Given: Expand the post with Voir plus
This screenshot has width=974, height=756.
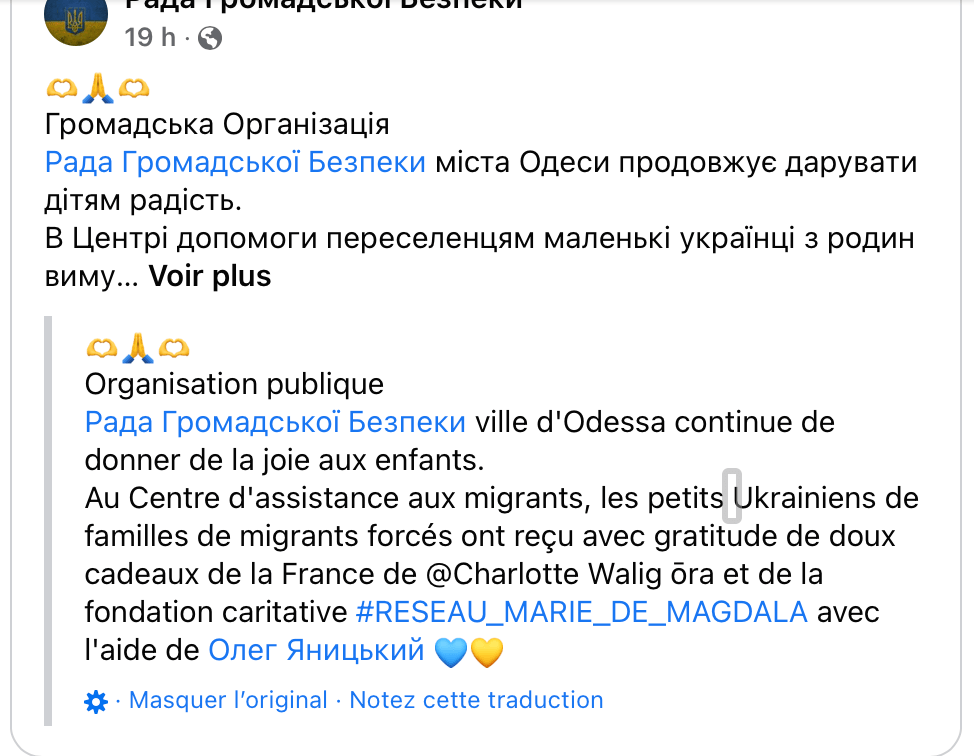Looking at the screenshot, I should point(210,275).
